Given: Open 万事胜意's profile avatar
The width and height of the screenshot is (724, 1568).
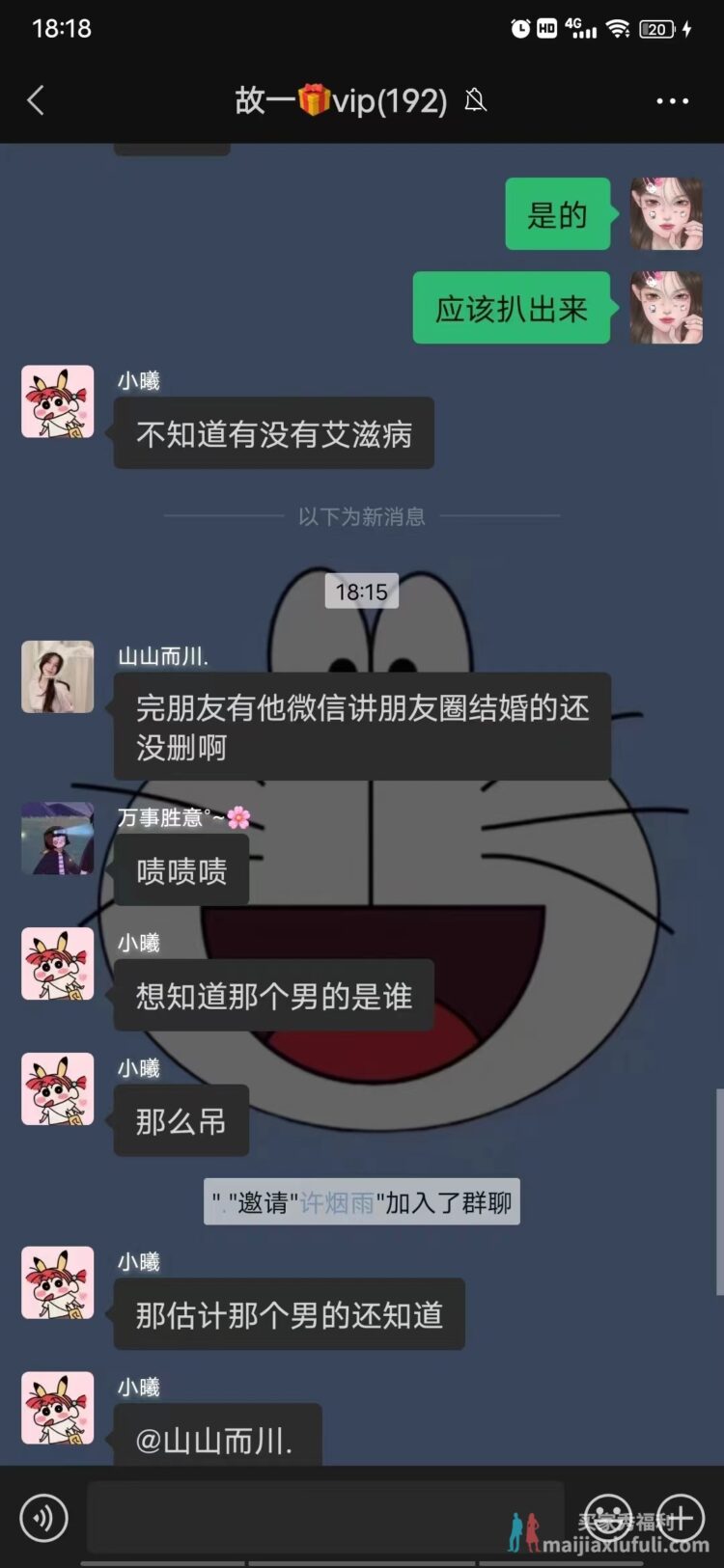Looking at the screenshot, I should 58,839.
